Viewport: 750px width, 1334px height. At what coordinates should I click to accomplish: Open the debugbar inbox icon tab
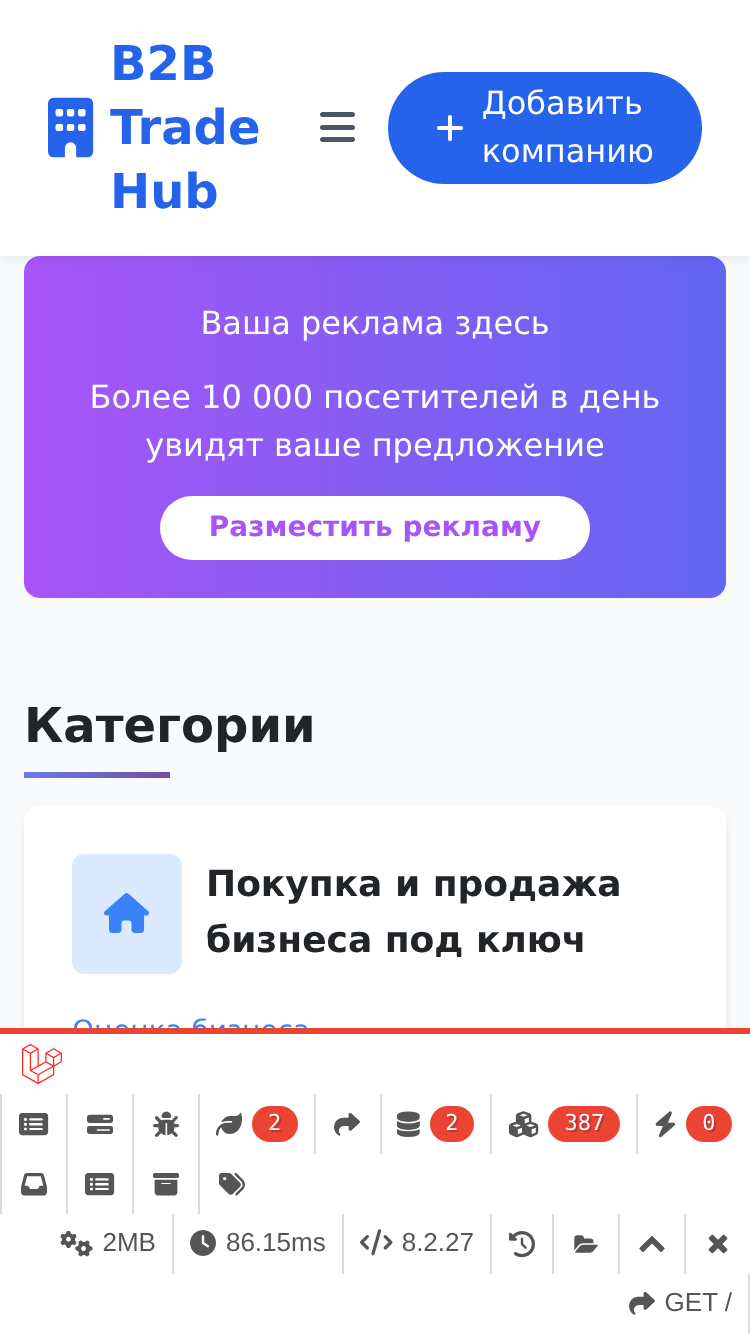pos(34,1184)
